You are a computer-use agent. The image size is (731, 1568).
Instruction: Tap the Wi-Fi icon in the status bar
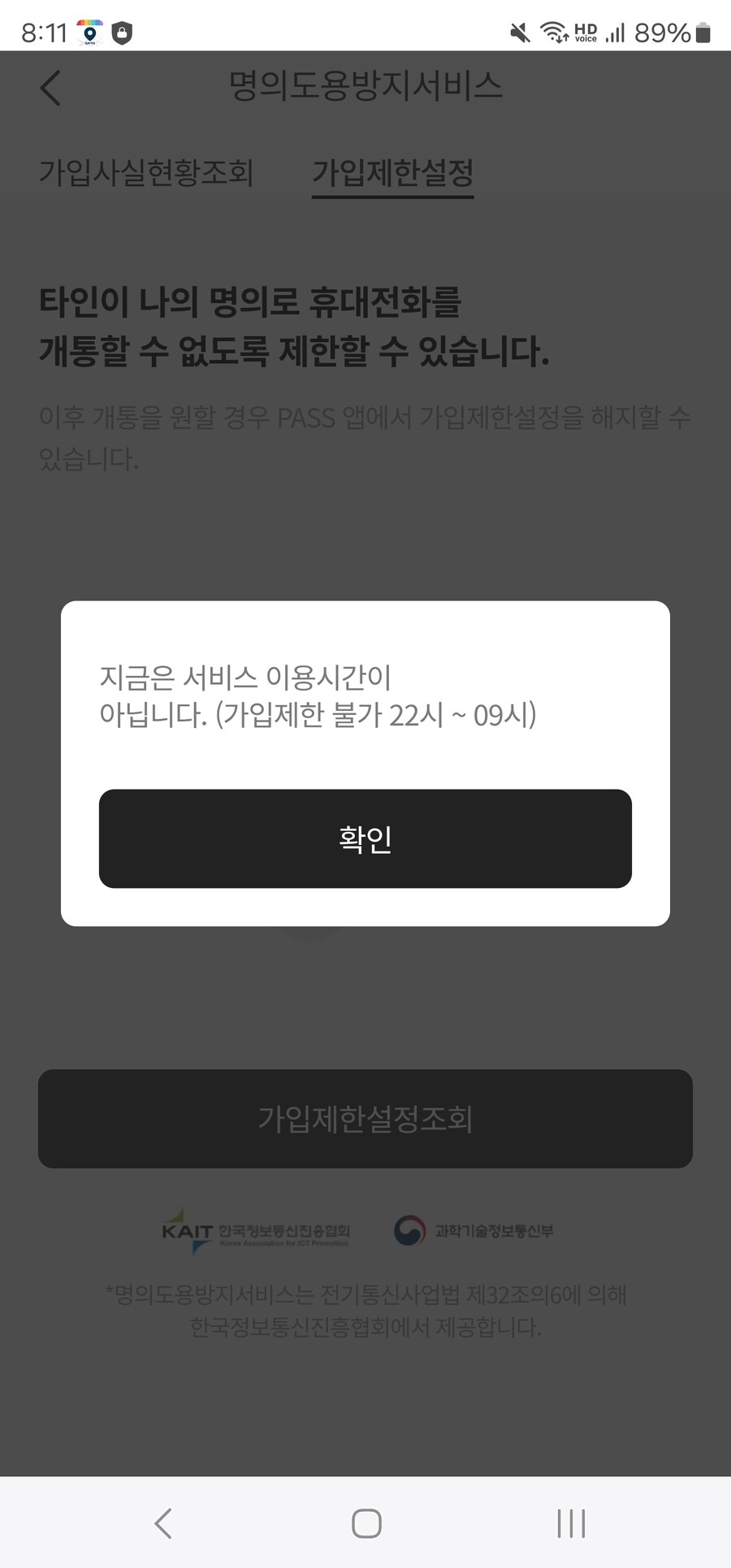click(x=556, y=32)
